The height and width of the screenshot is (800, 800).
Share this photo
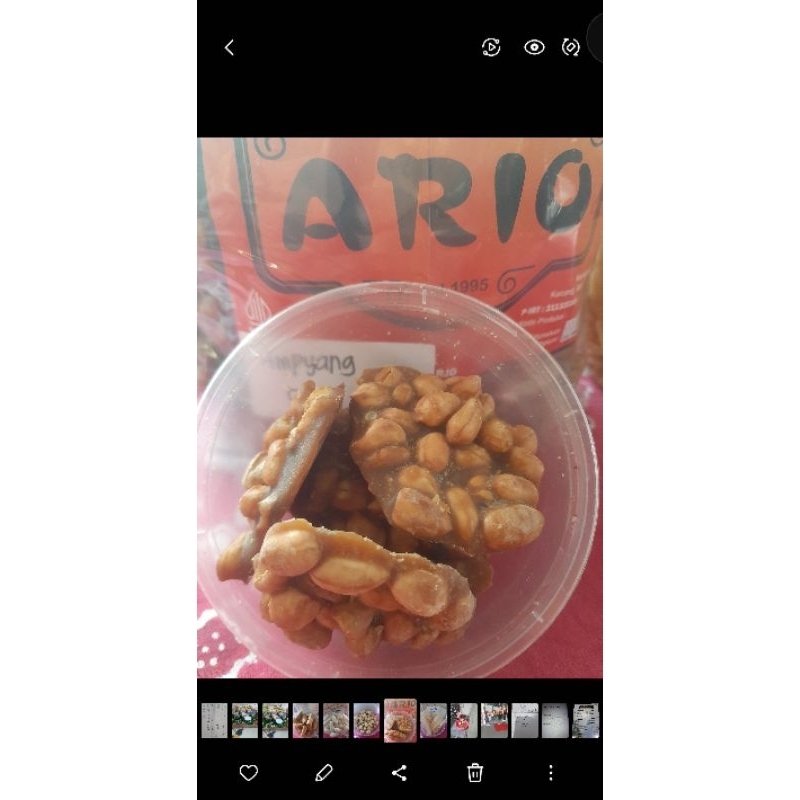(x=399, y=772)
